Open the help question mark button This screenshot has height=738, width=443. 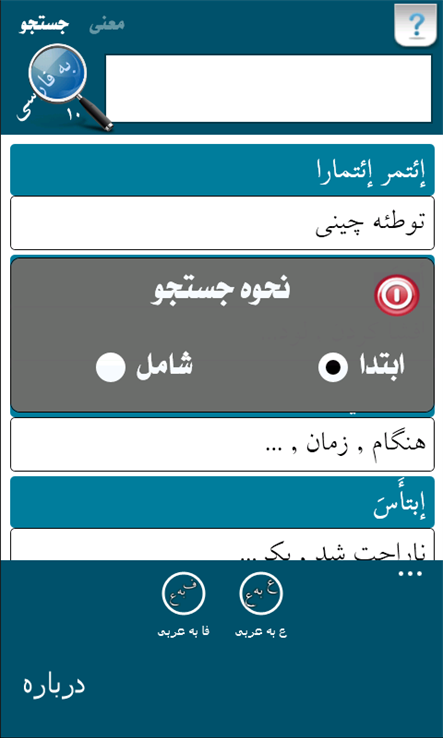click(416, 24)
